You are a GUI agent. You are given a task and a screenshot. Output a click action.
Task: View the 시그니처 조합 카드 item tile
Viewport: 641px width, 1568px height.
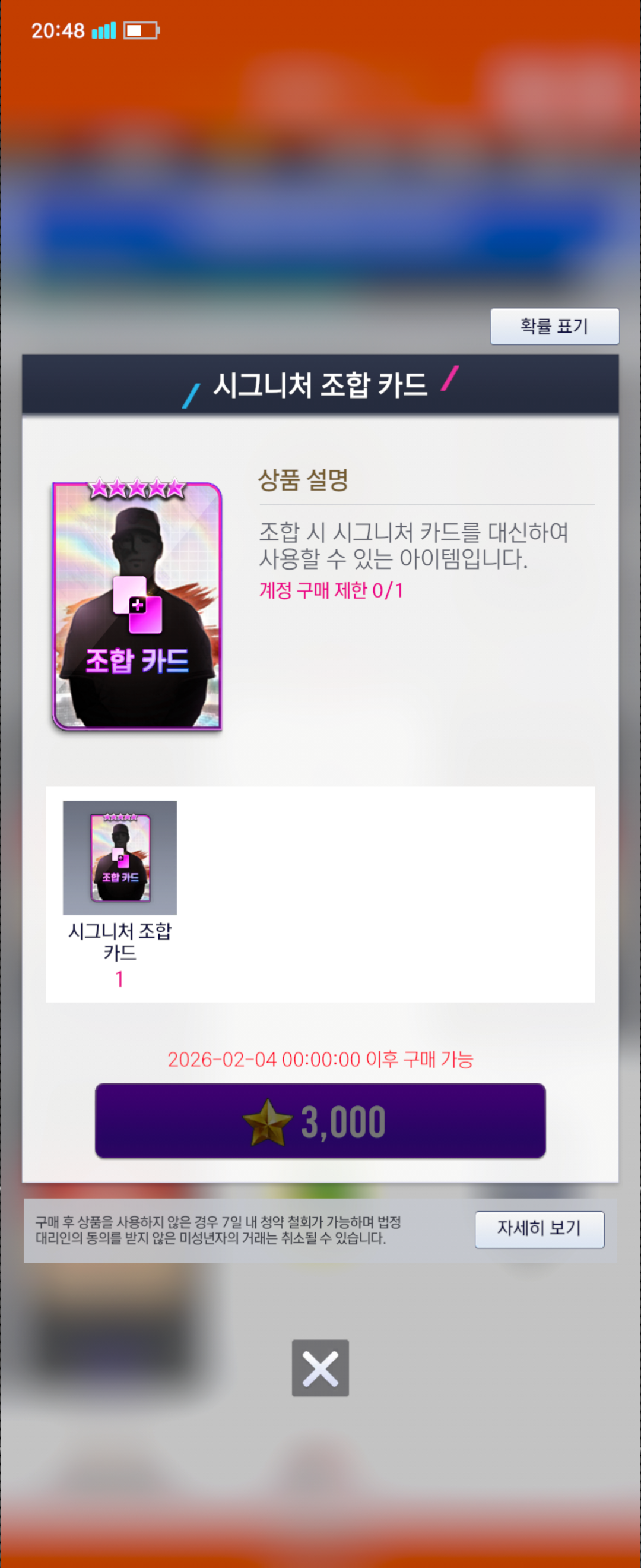pos(120,858)
